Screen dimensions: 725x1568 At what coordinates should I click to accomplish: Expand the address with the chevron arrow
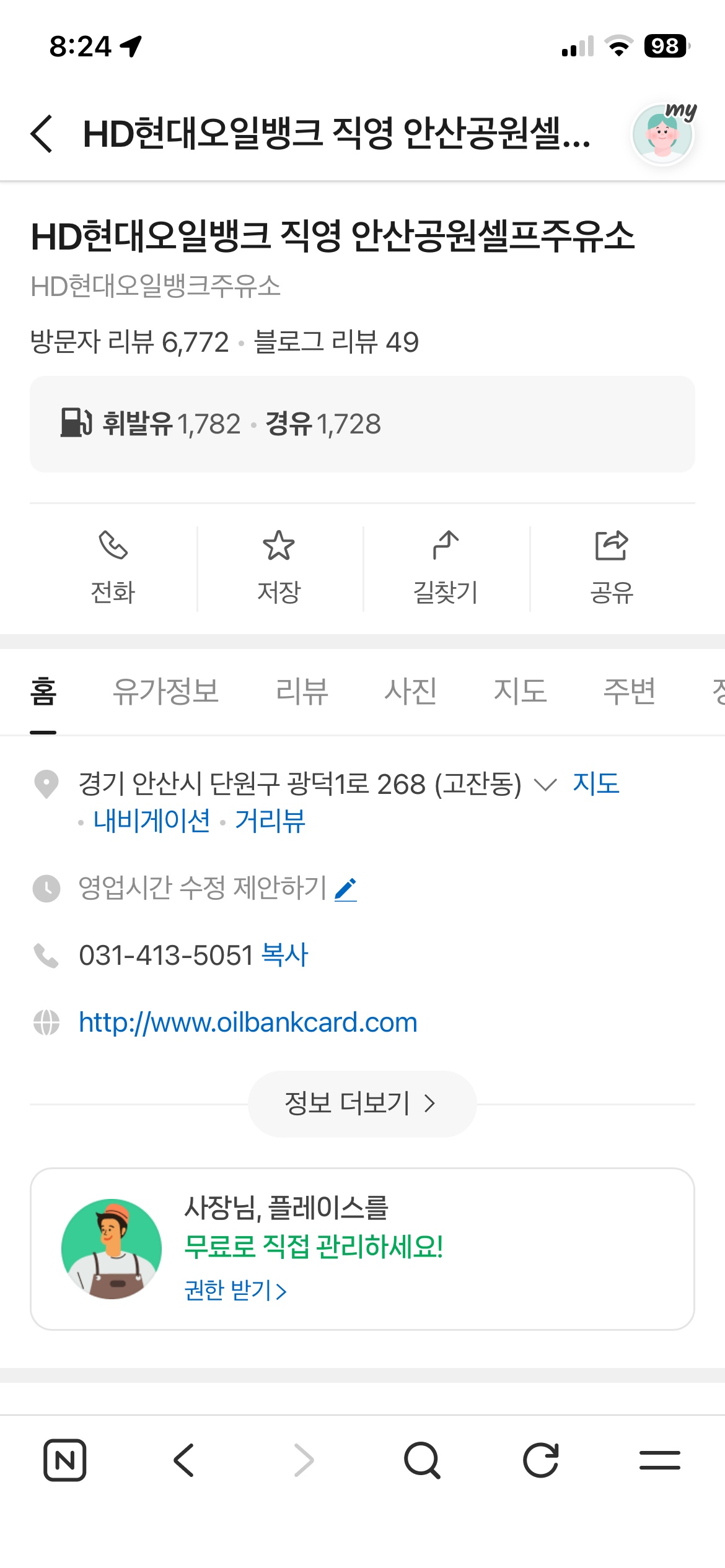(545, 785)
